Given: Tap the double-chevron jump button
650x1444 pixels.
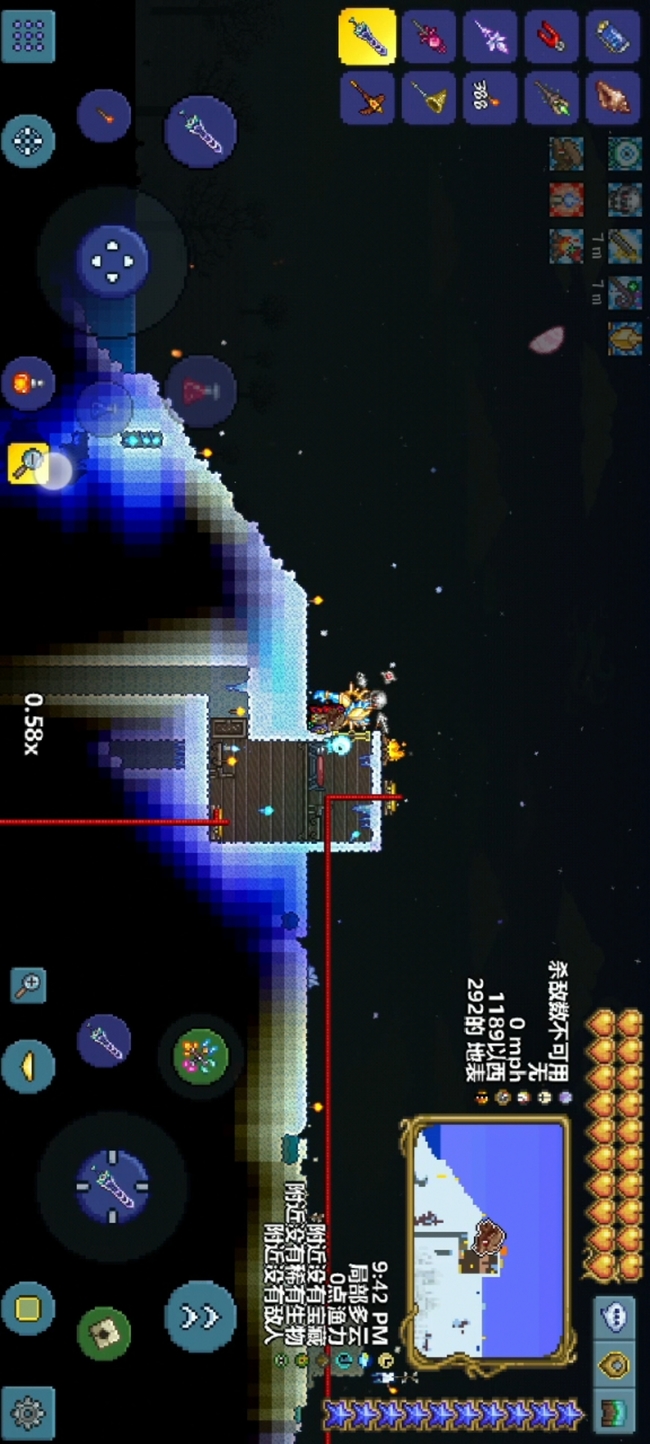Looking at the screenshot, I should (200, 1316).
